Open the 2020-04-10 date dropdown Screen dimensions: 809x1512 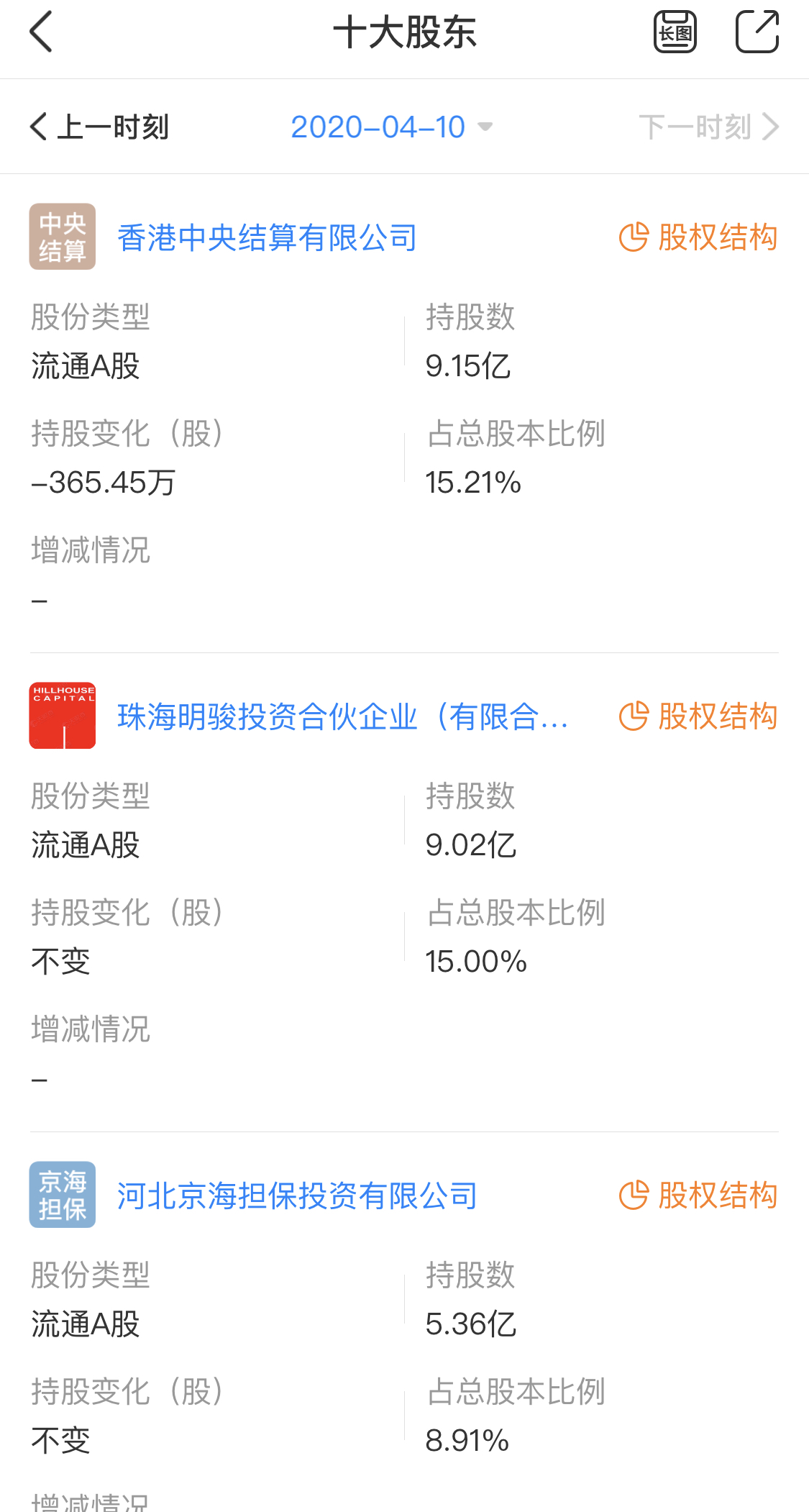[x=390, y=127]
